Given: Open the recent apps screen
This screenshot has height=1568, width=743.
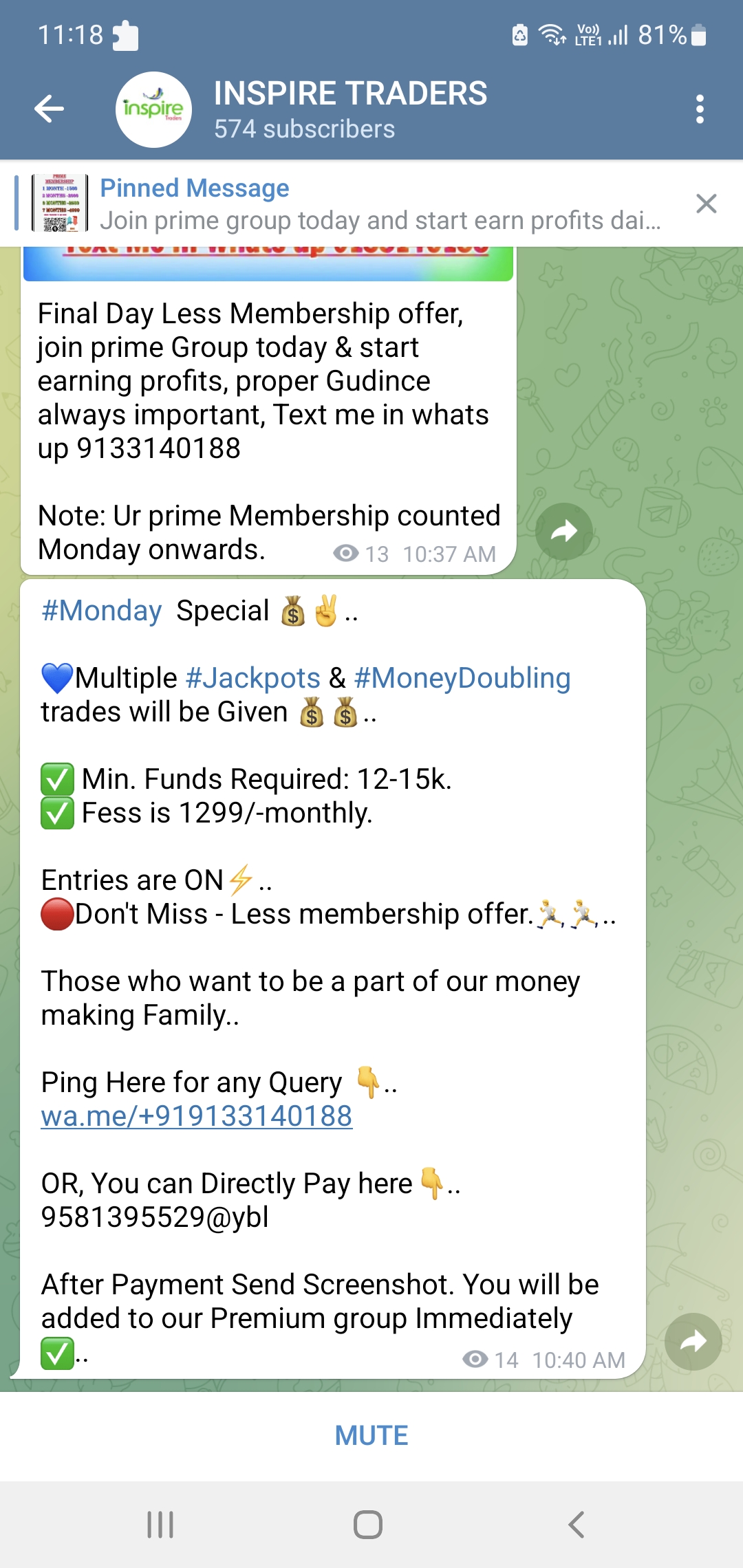Looking at the screenshot, I should pos(160,1525).
